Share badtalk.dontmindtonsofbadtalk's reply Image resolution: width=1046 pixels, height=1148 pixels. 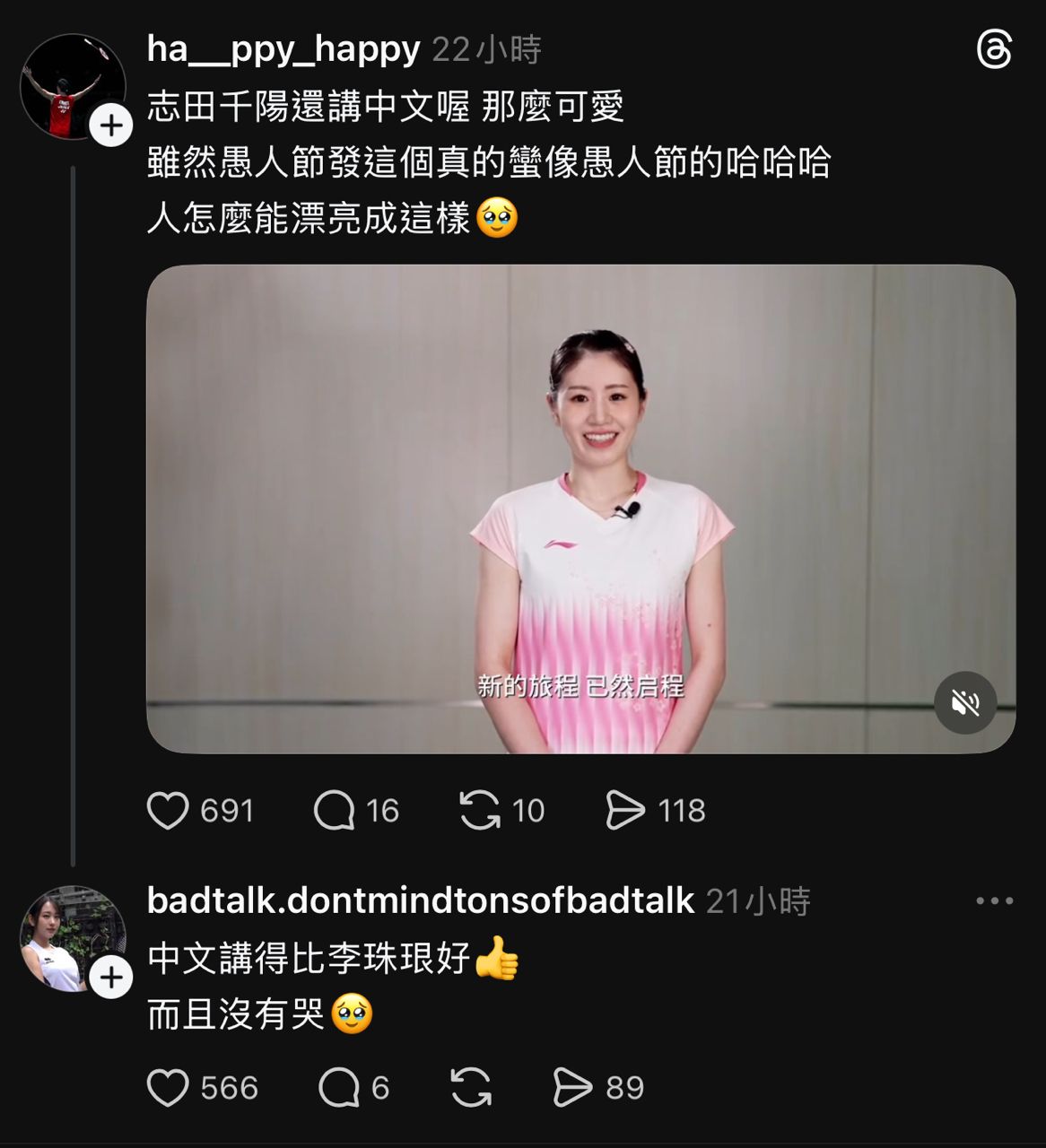573,1088
